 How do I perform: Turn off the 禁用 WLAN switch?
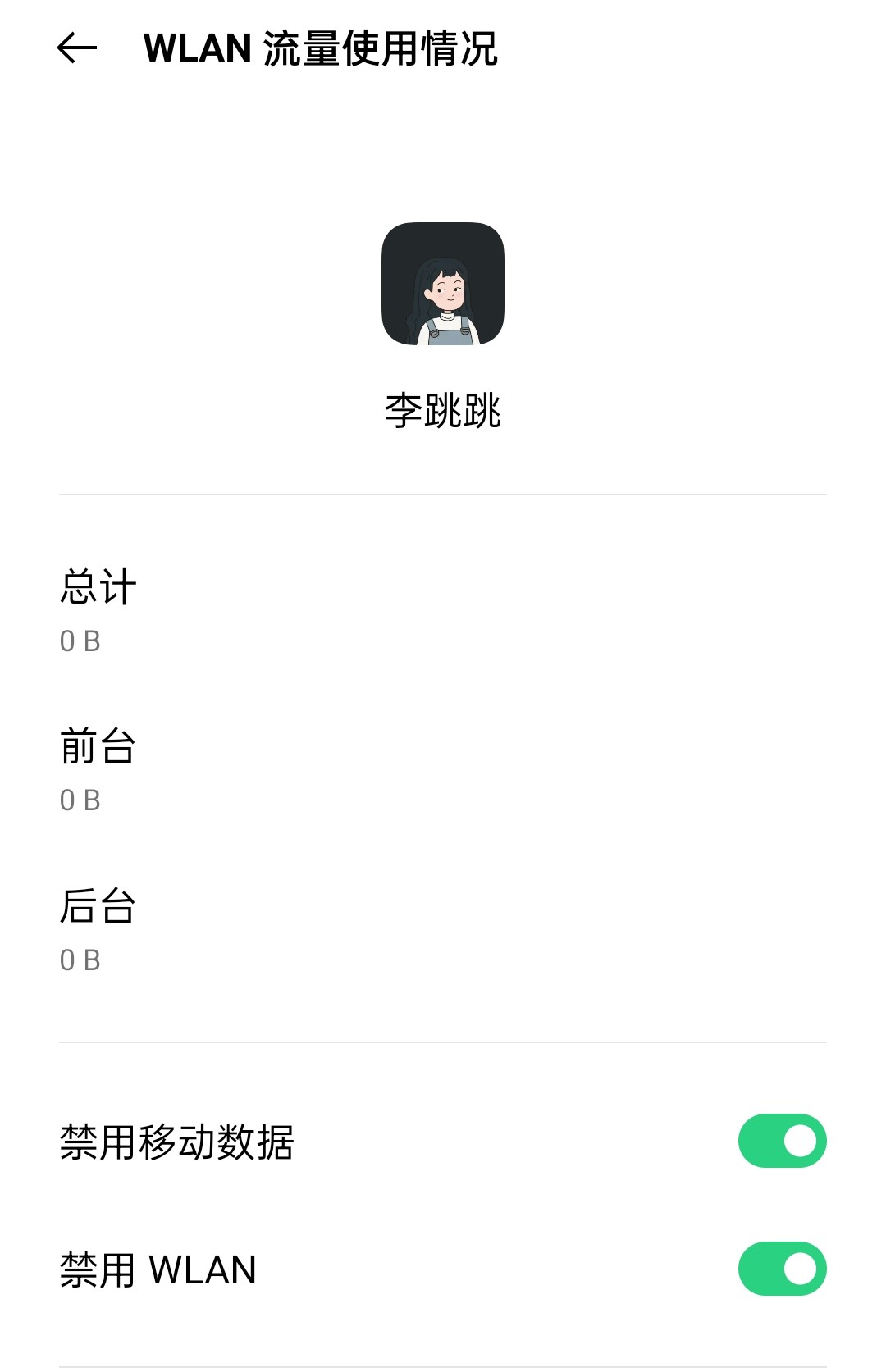[781, 1269]
